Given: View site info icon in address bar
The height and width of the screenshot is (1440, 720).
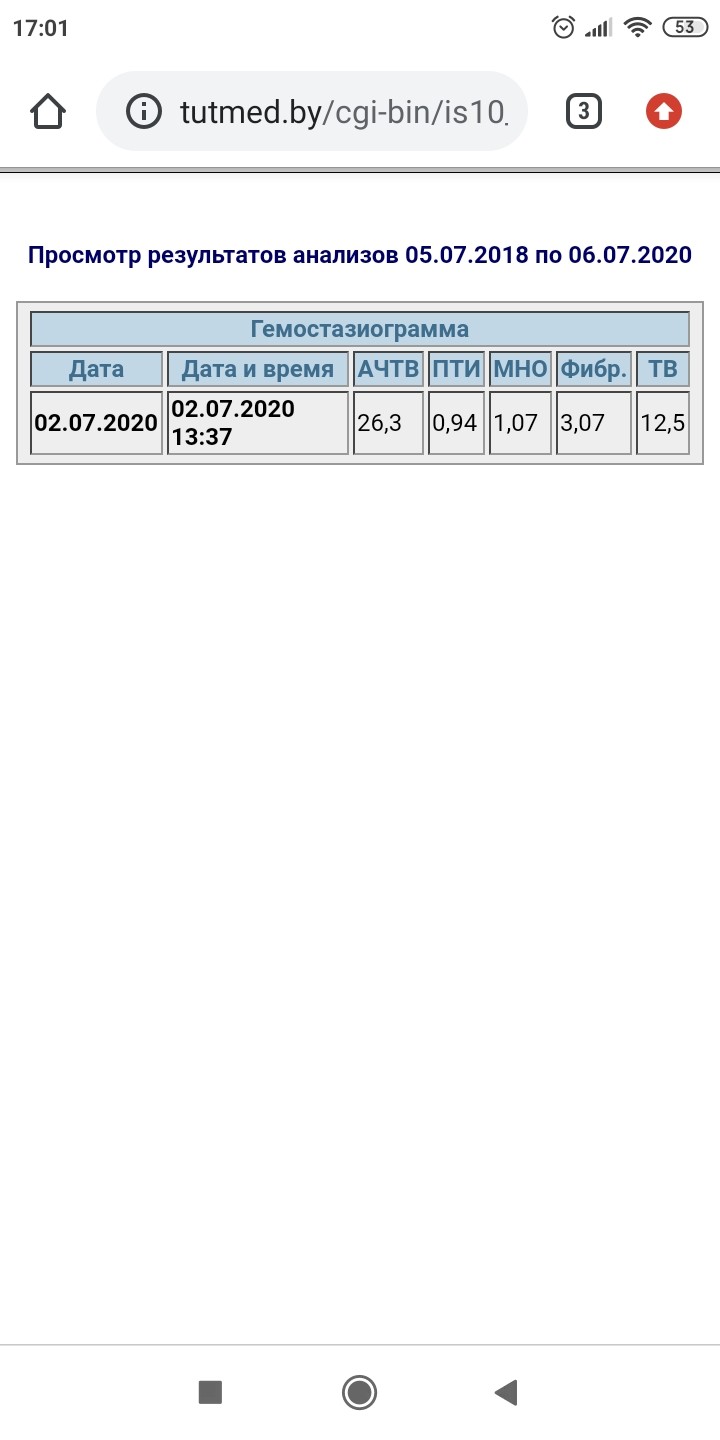Looking at the screenshot, I should [146, 111].
